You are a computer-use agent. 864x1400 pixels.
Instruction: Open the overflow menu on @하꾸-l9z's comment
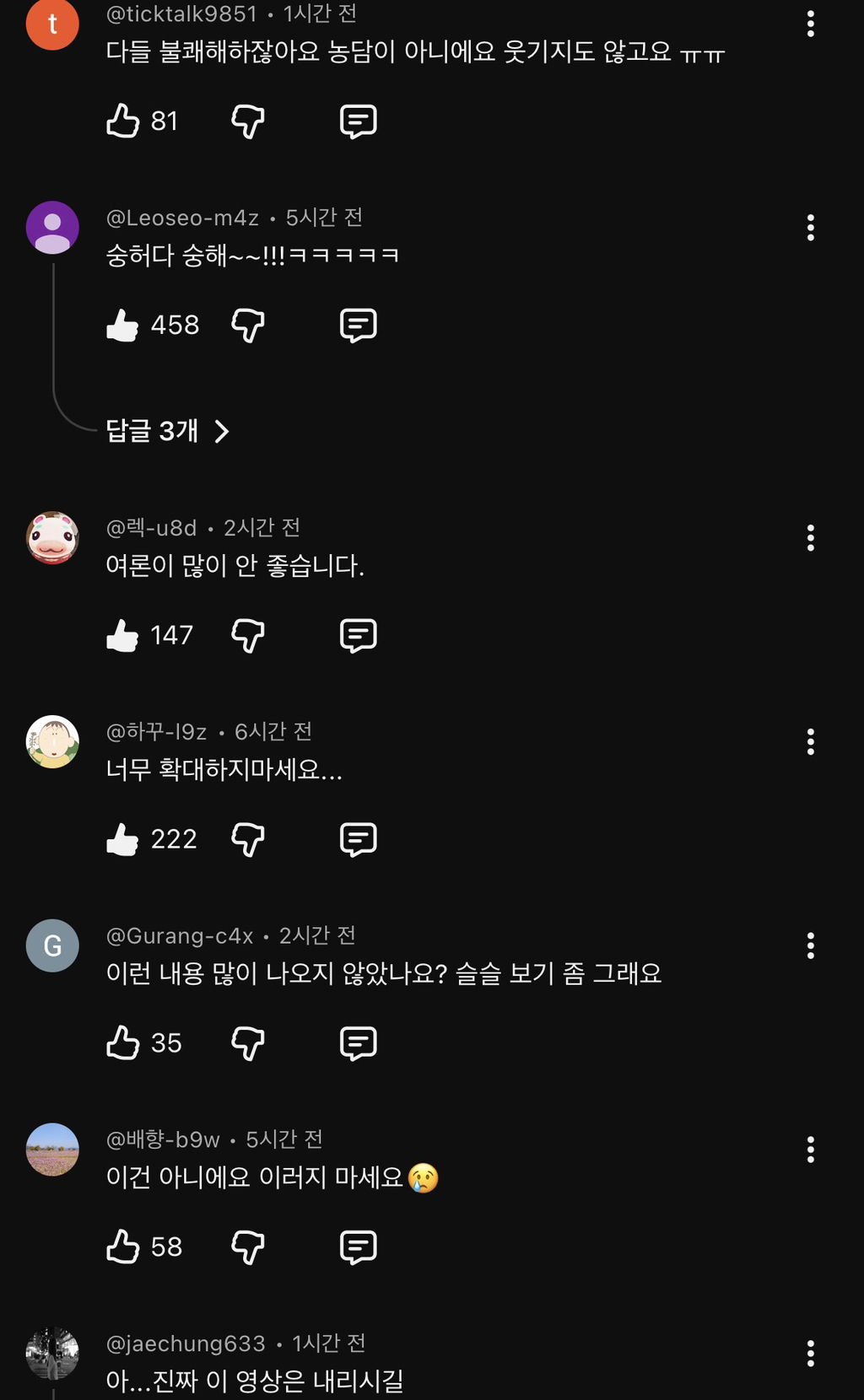click(x=810, y=741)
